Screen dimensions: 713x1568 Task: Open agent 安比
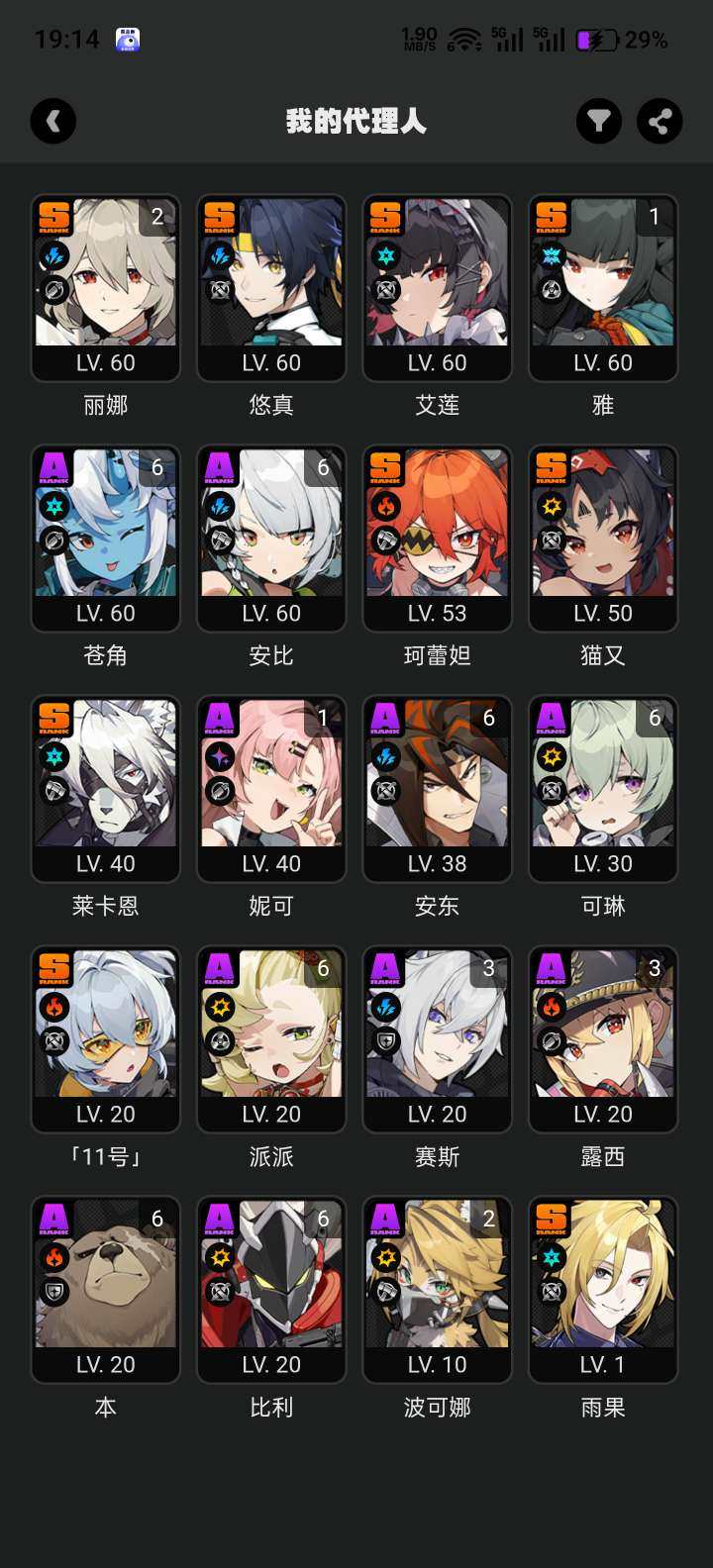(271, 538)
